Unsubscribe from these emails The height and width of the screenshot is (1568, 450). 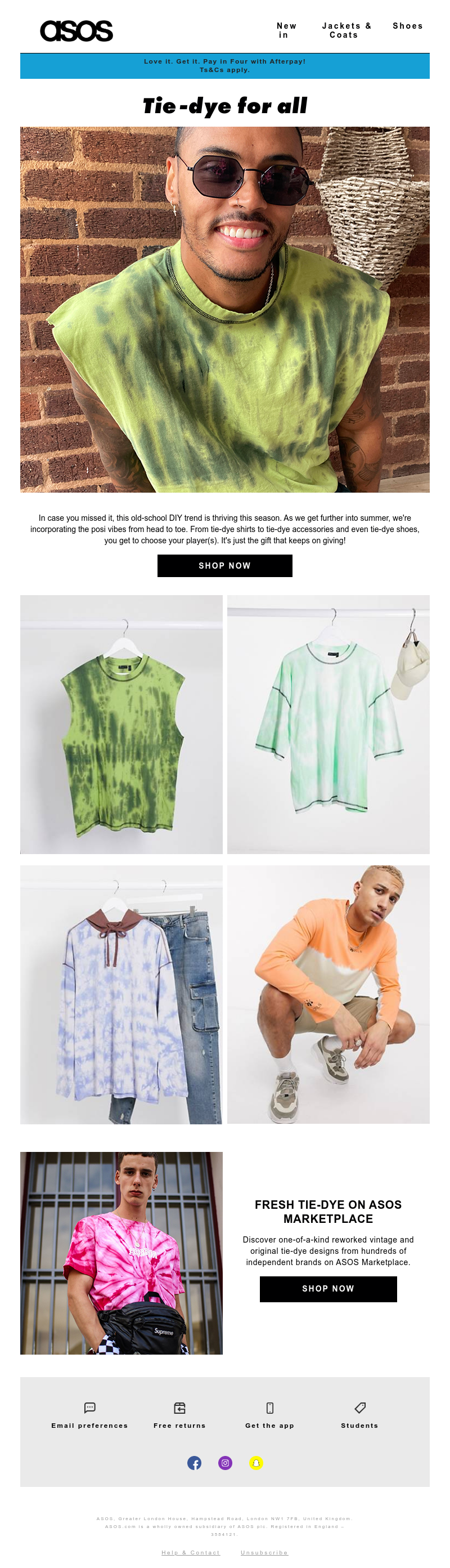pos(264,1553)
